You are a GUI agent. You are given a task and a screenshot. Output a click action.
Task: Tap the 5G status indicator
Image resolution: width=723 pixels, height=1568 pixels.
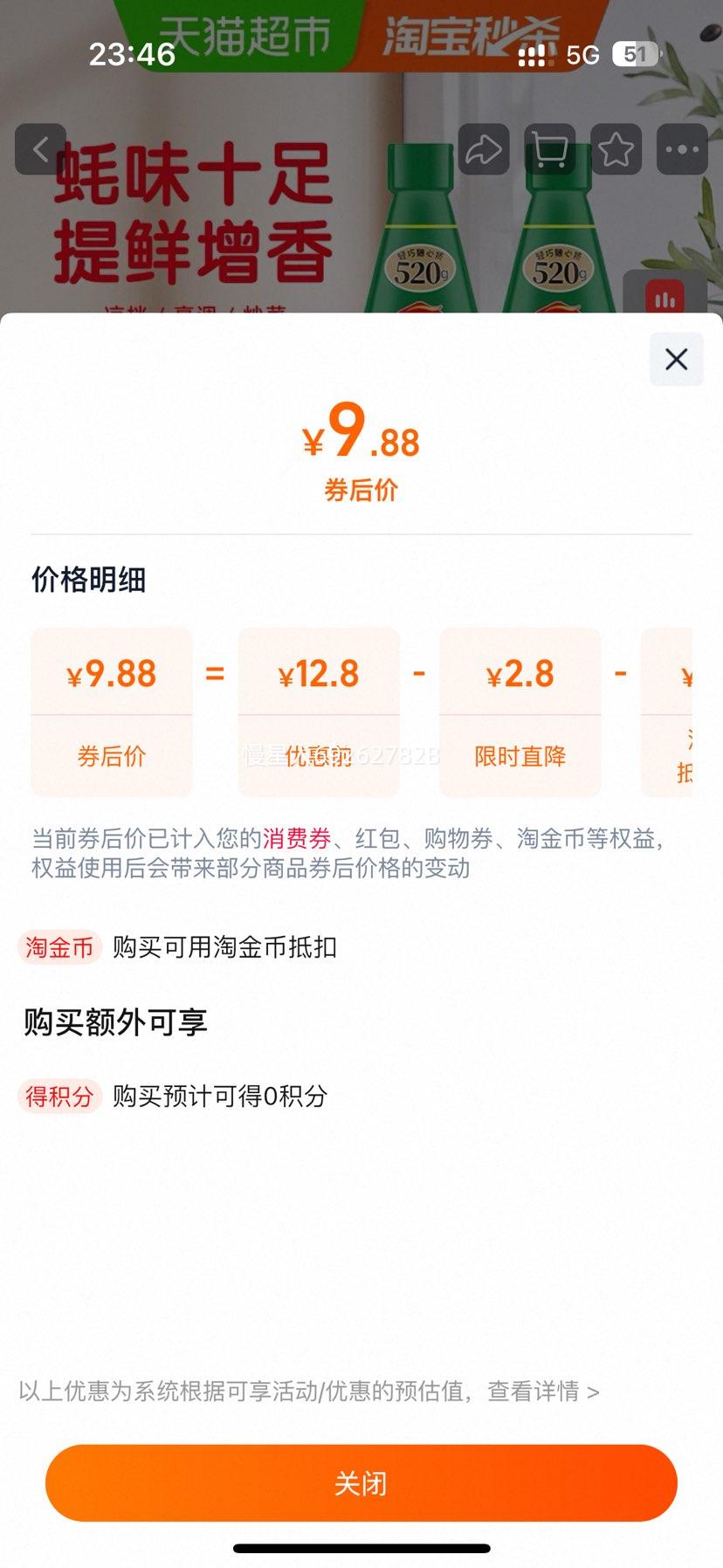(582, 54)
